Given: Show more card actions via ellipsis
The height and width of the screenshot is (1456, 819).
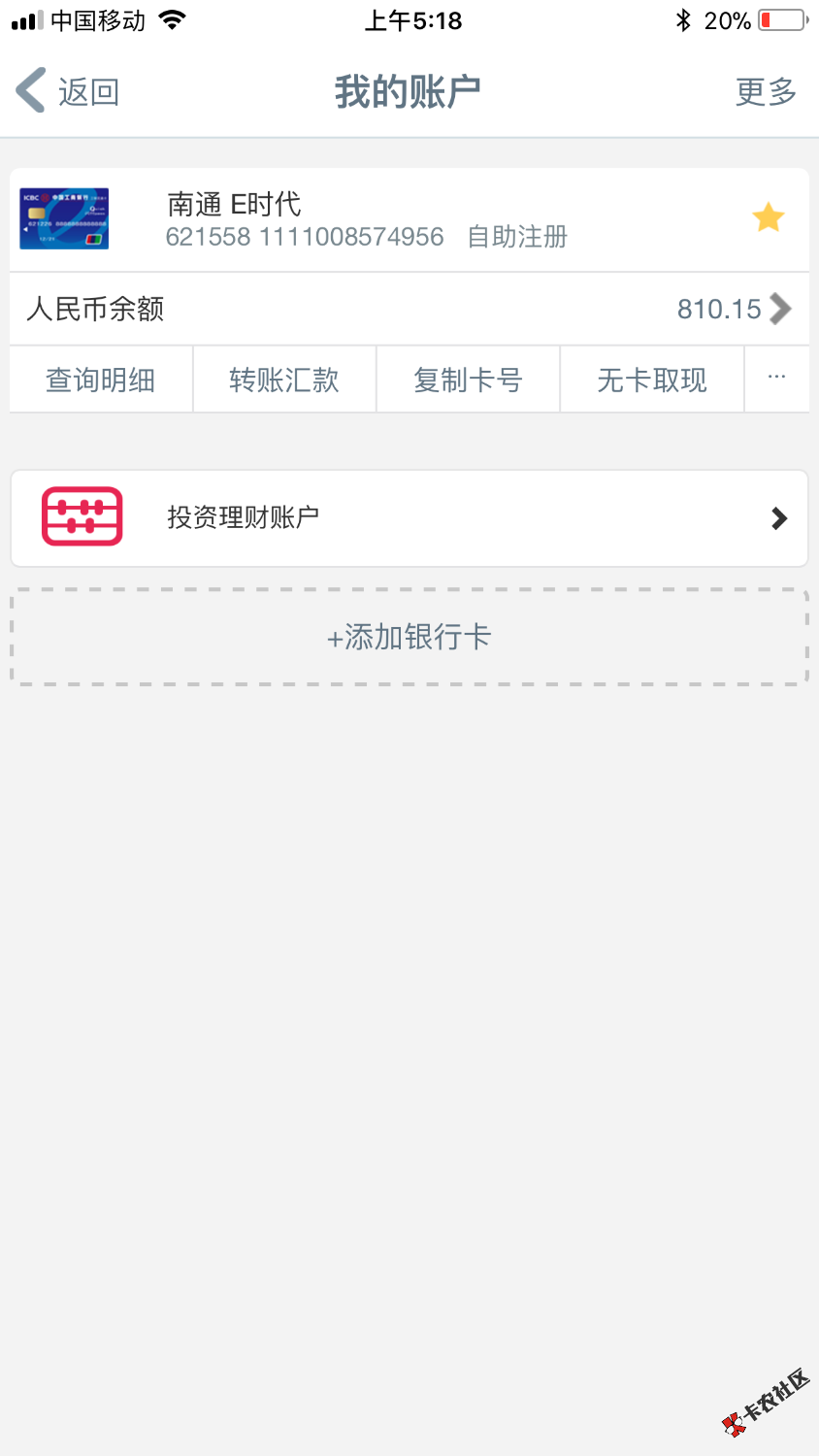Looking at the screenshot, I should 776,378.
